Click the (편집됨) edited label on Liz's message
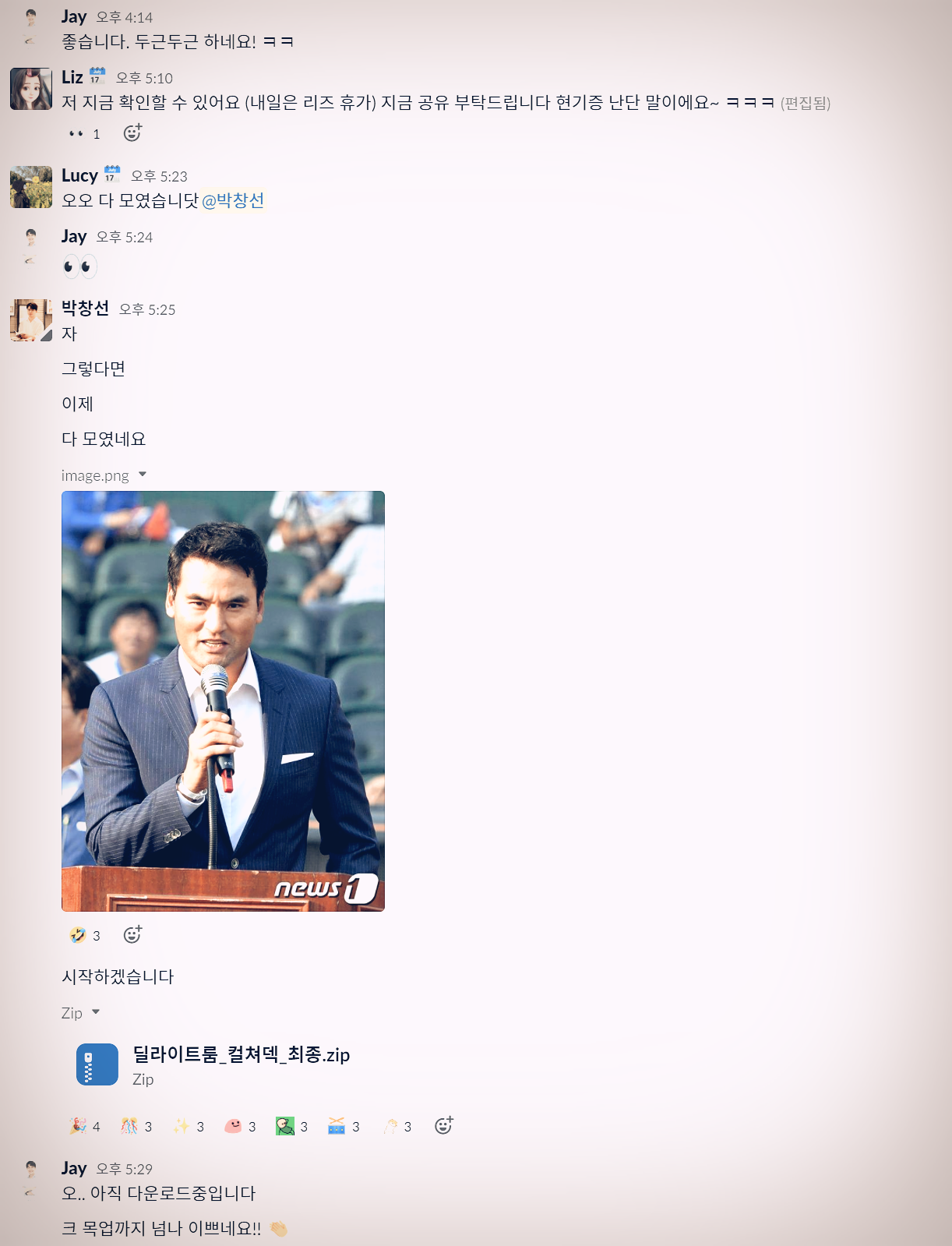 pos(804,102)
